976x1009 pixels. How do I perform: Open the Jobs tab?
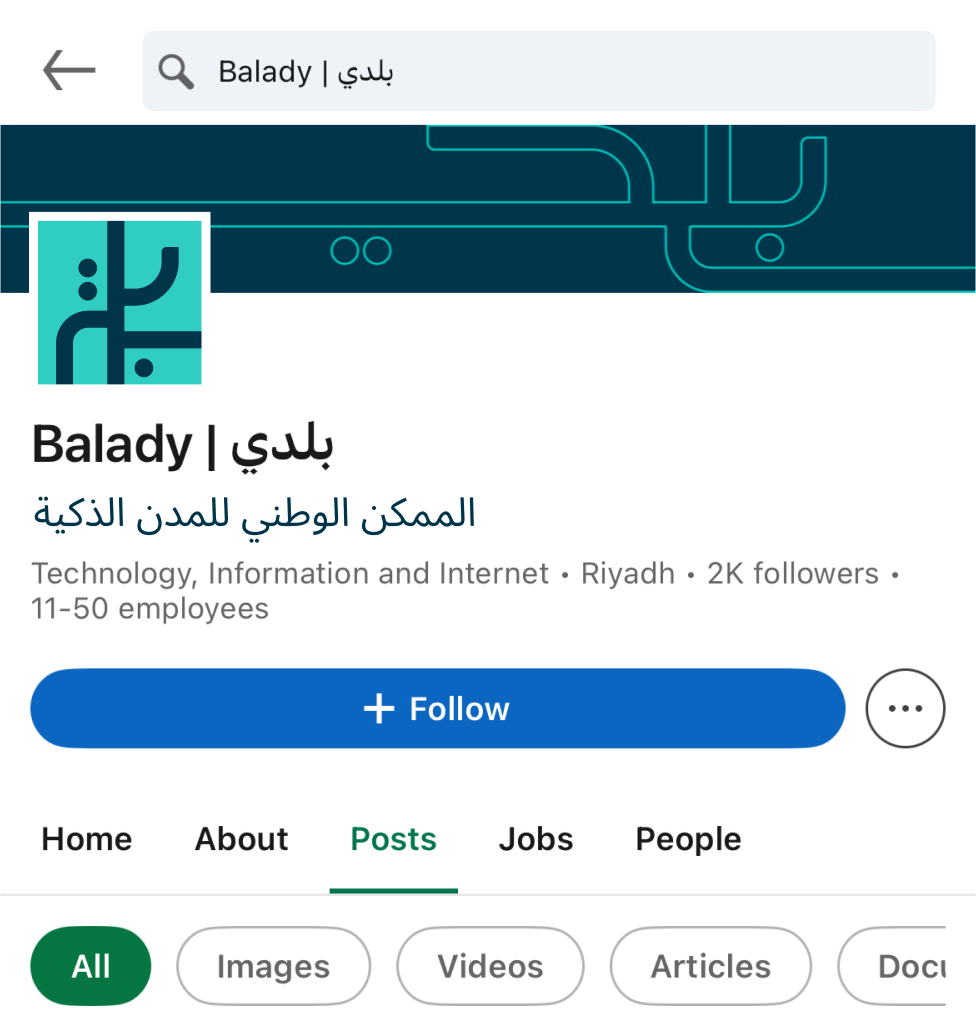coord(536,839)
